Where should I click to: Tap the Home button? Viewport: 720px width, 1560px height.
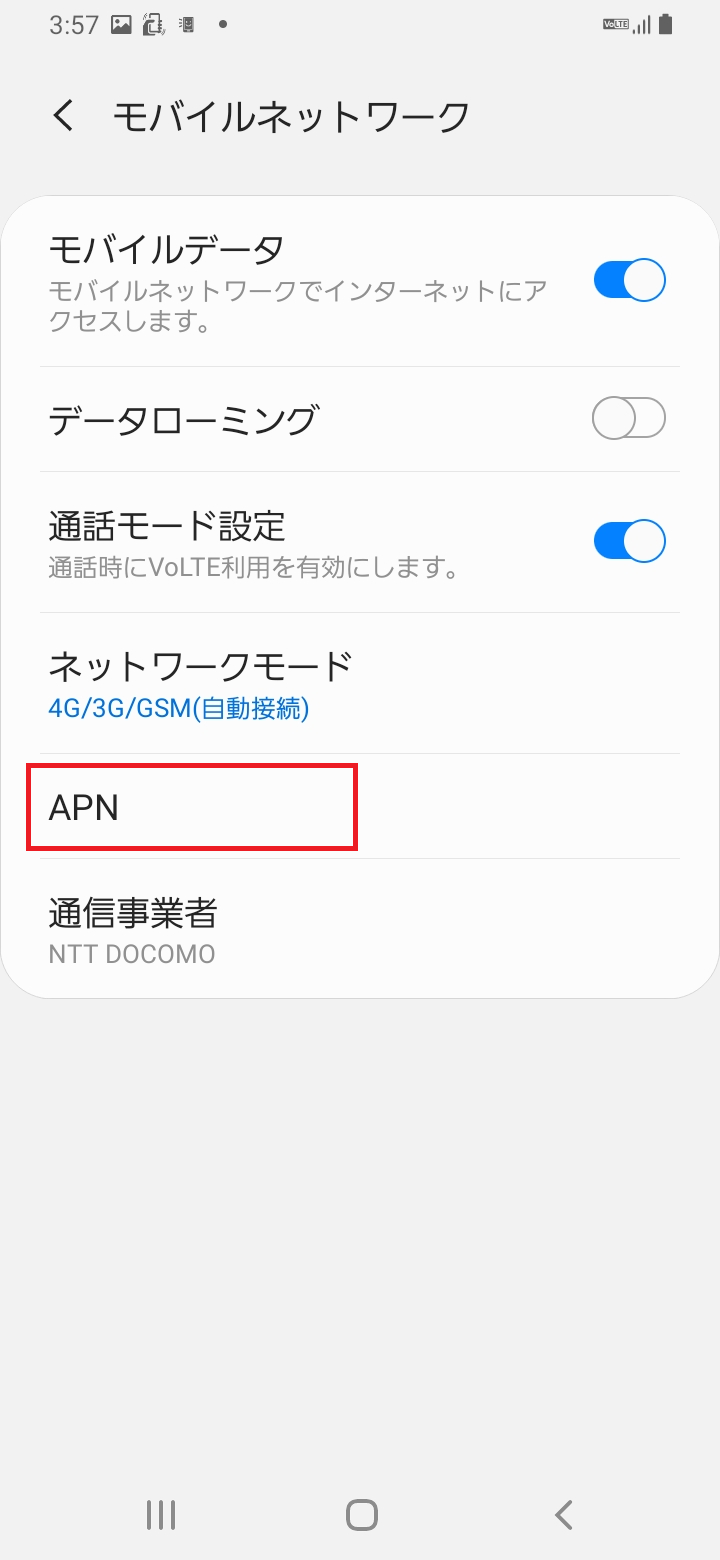[x=360, y=1513]
